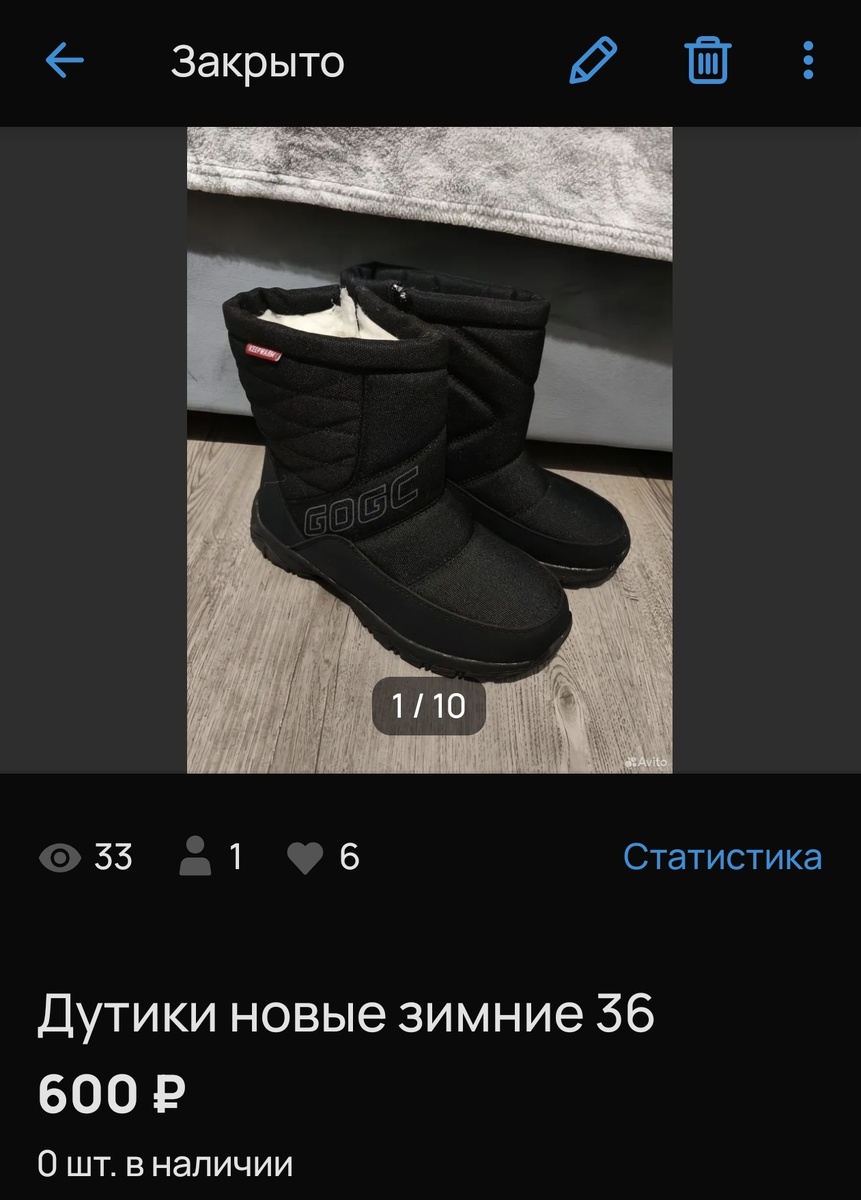
Task: Open the three-dot overflow menu icon
Action: [x=808, y=62]
